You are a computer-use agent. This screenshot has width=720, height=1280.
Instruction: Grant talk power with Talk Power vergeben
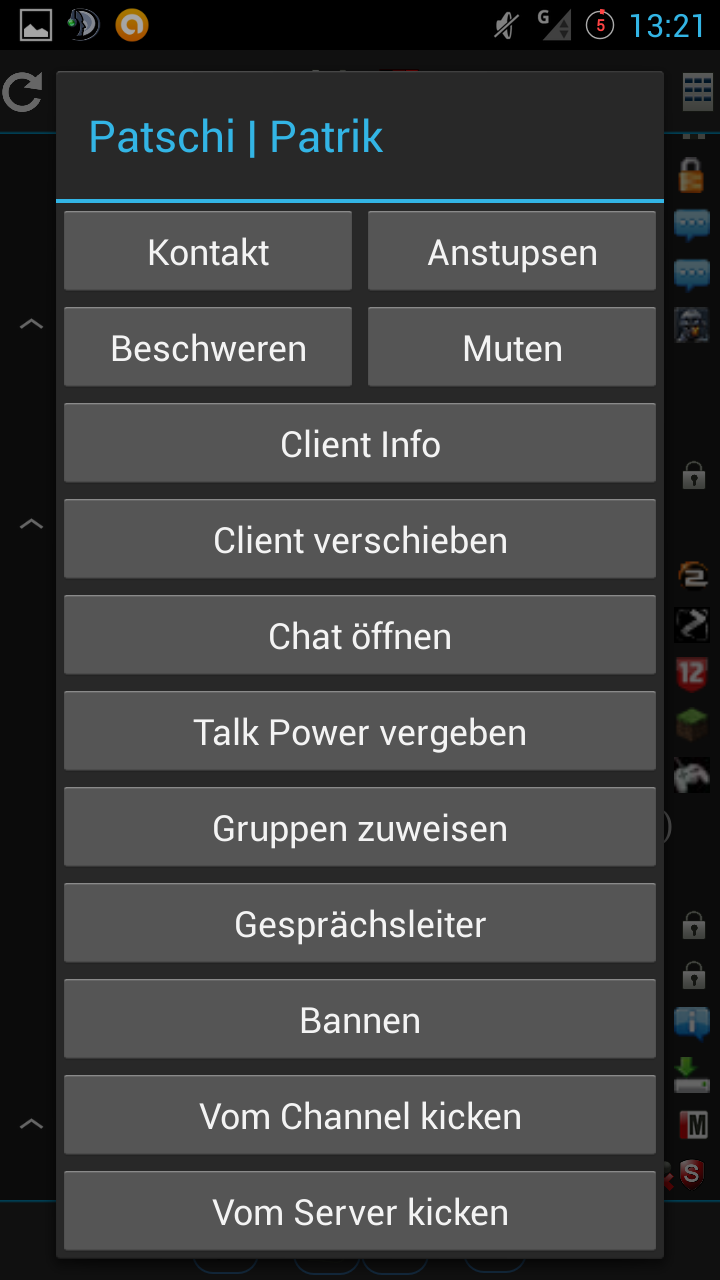pos(360,731)
